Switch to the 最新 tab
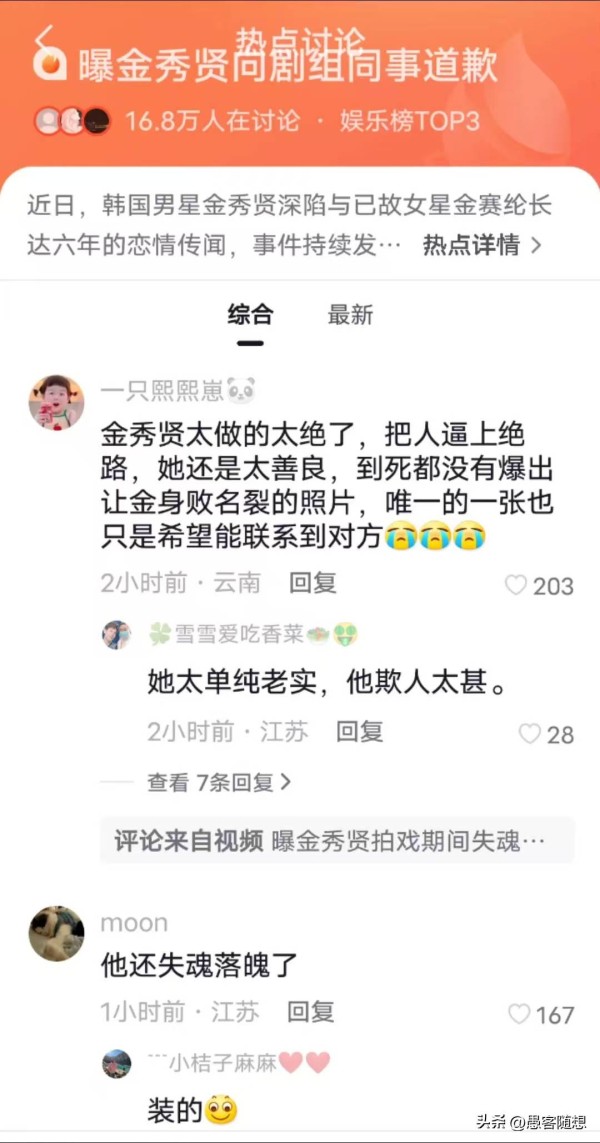 tap(350, 315)
